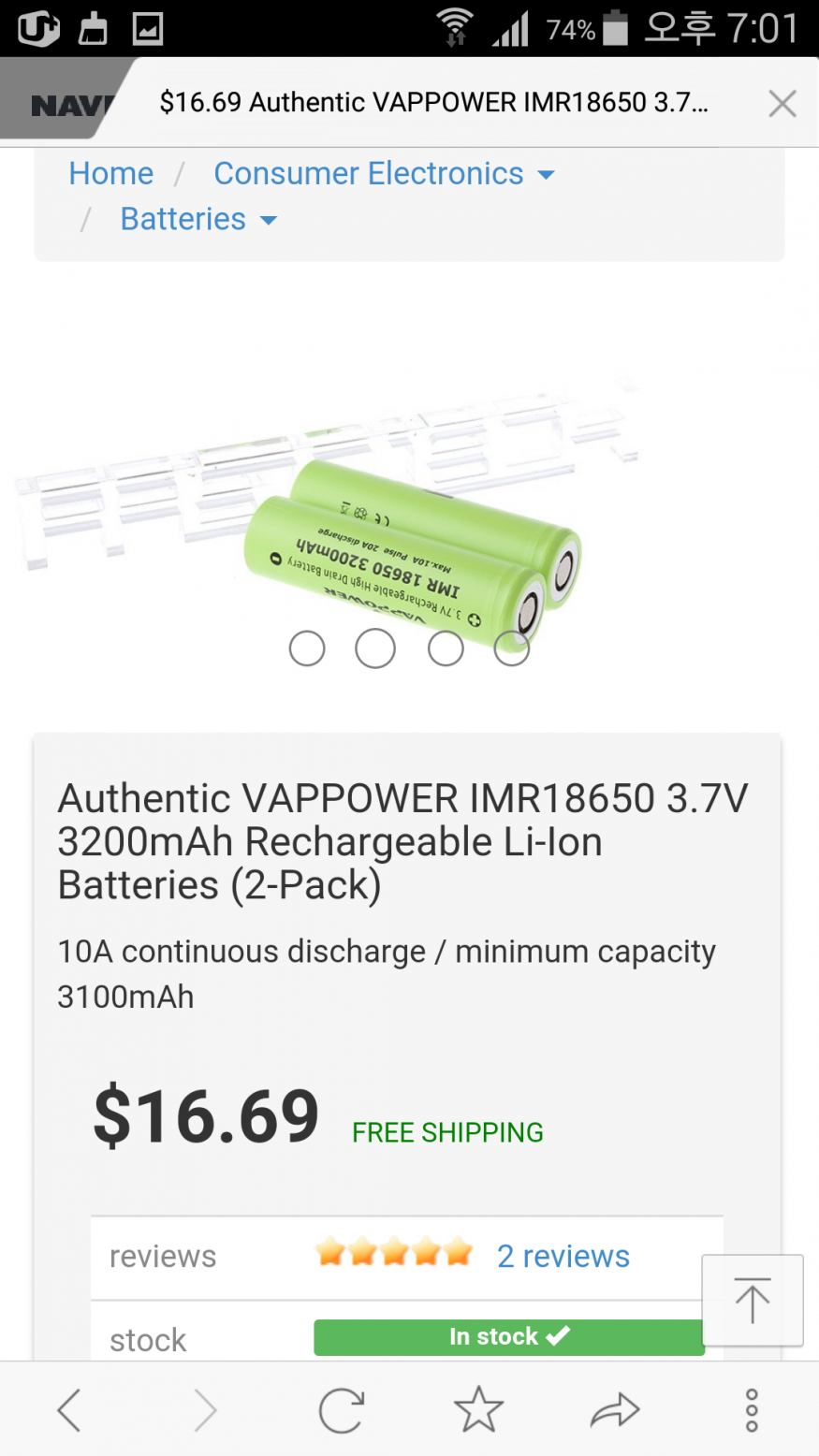Go back to the previous page
Image resolution: width=819 pixels, height=1456 pixels.
click(x=69, y=1410)
